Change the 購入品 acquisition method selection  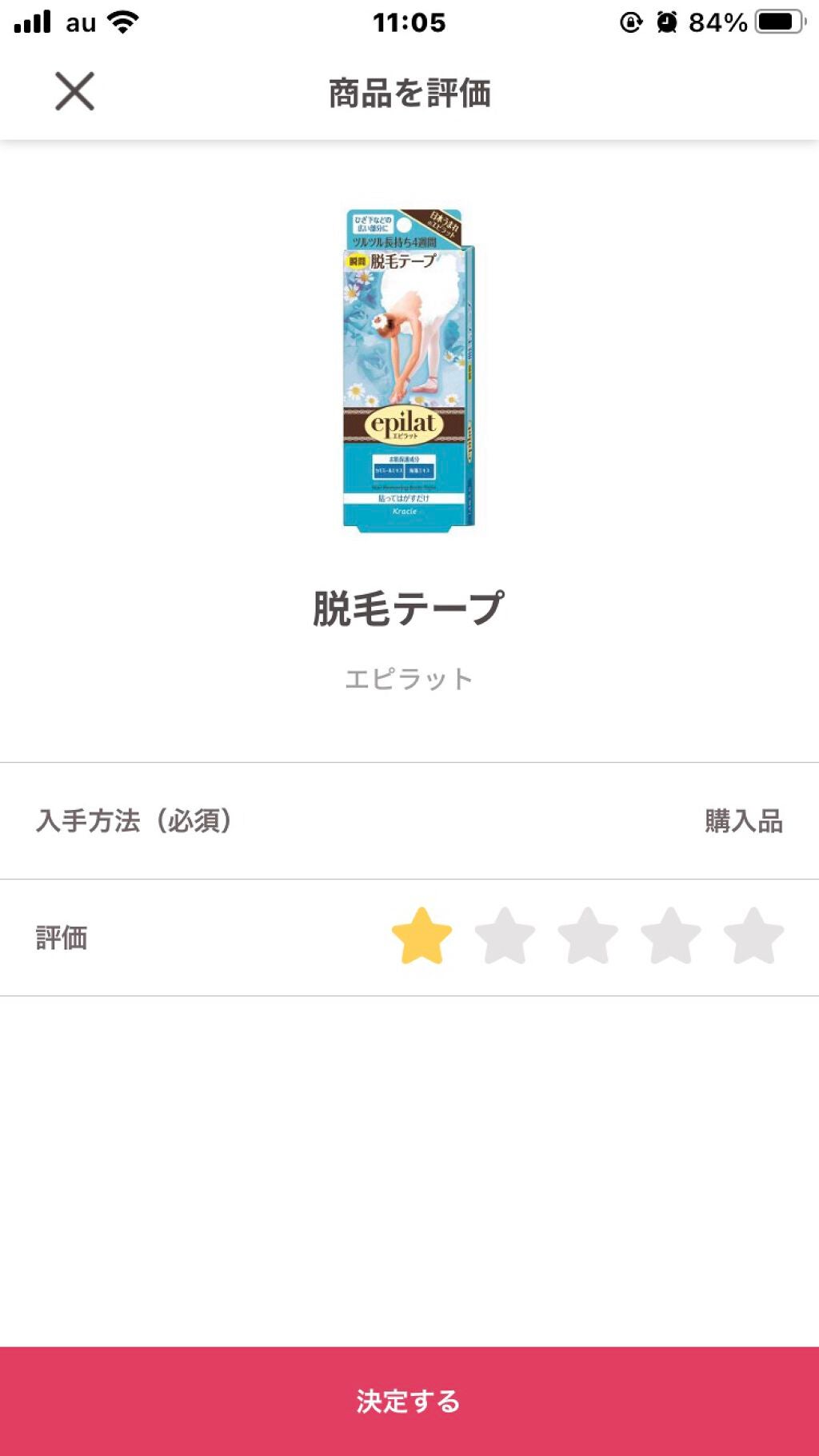click(745, 819)
